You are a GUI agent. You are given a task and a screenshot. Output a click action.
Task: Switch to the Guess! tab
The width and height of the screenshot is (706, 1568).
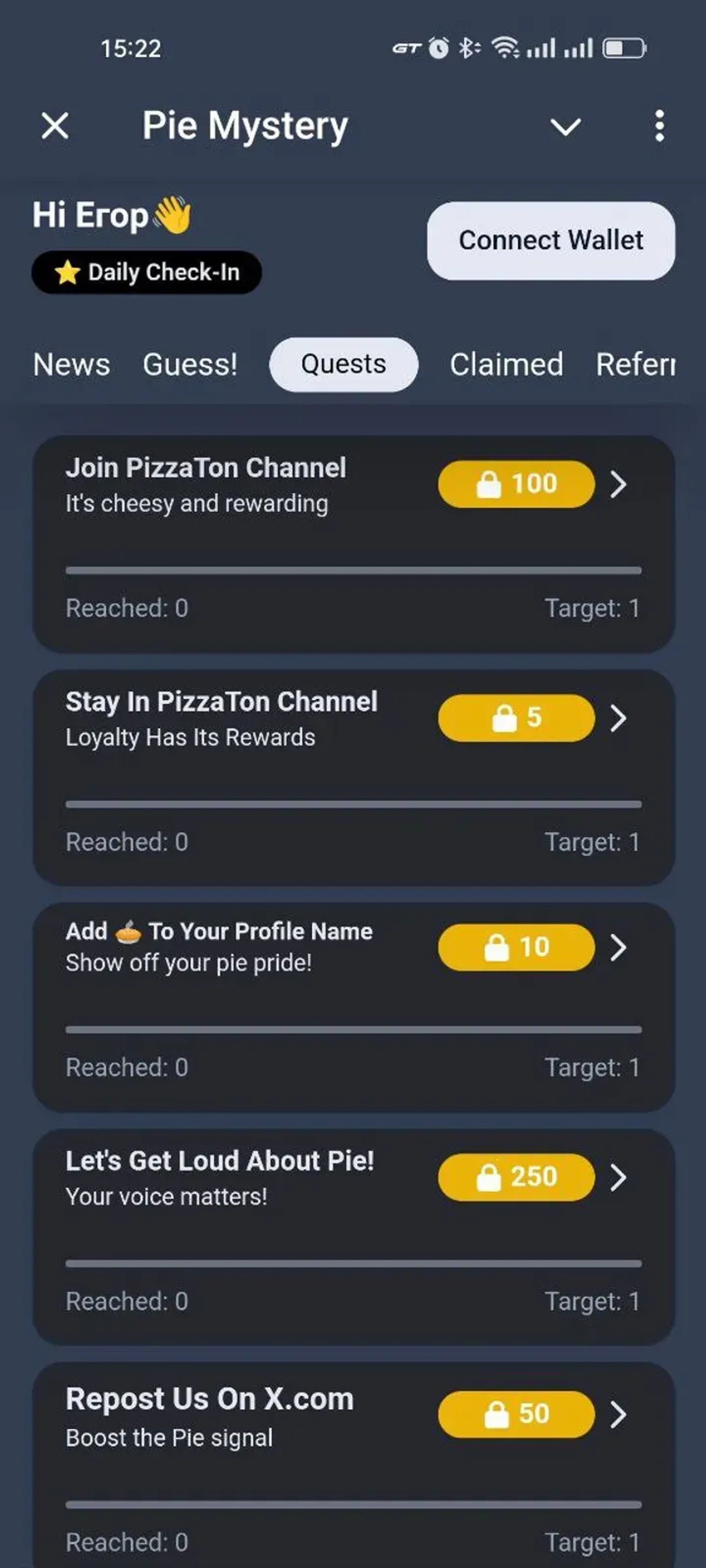tap(190, 365)
